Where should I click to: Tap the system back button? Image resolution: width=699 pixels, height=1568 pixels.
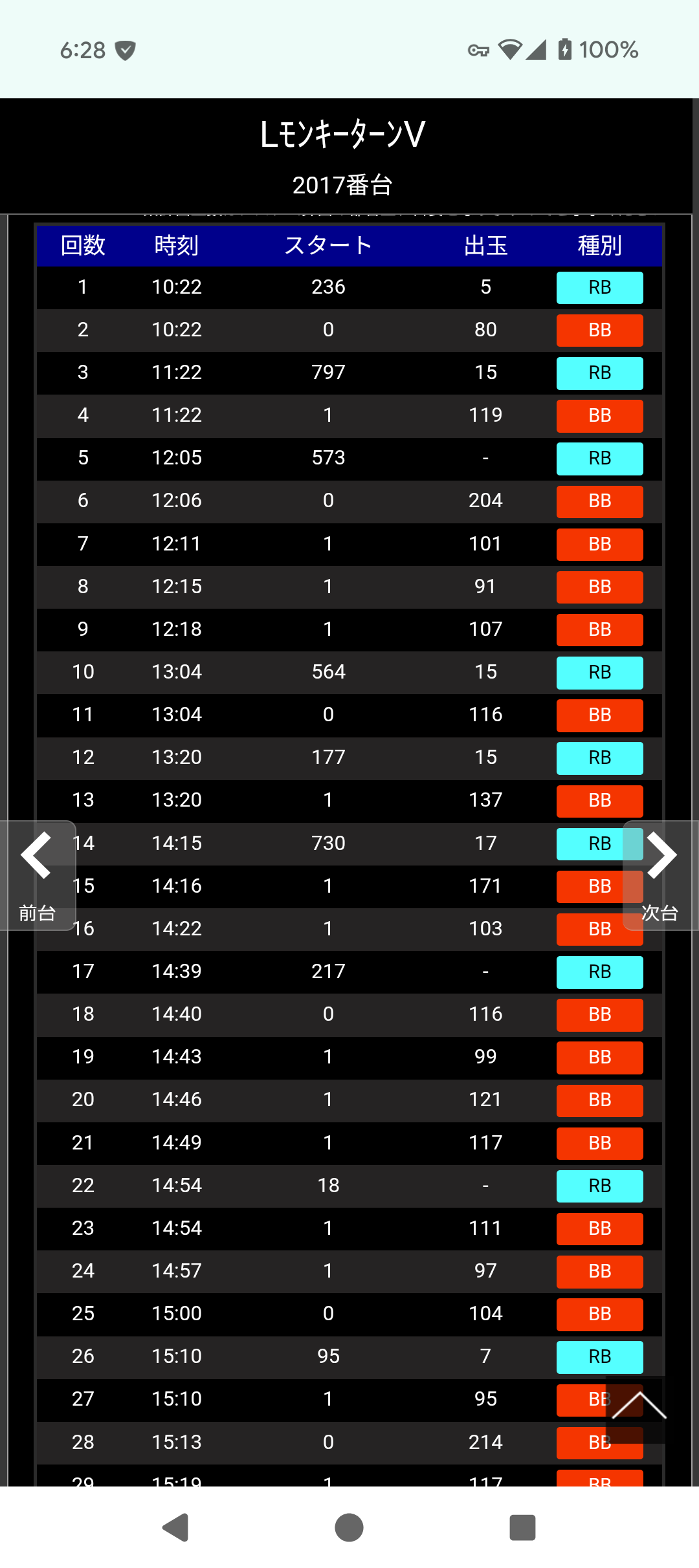(x=175, y=1528)
